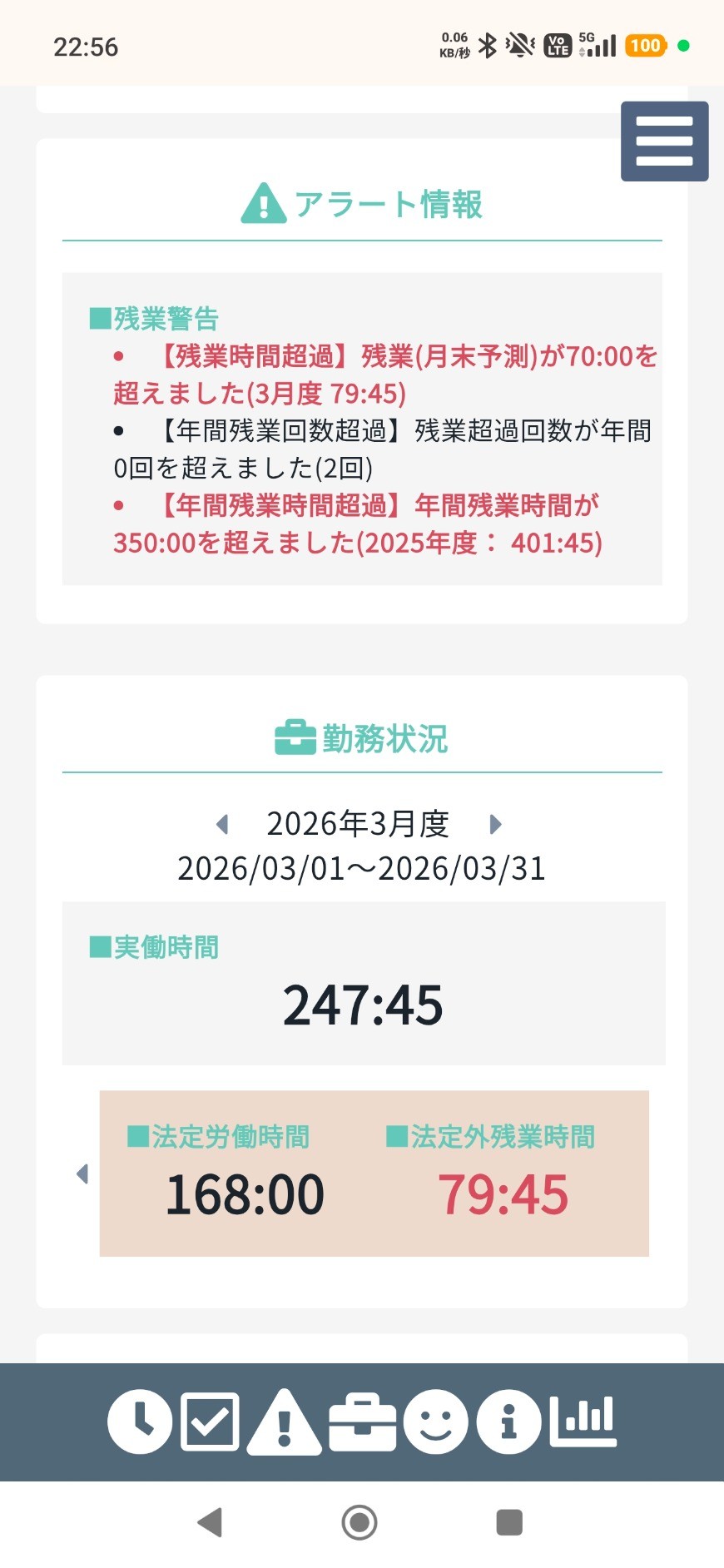Go back with system back button
Image resolution: width=724 pixels, height=1568 pixels.
(210, 1522)
